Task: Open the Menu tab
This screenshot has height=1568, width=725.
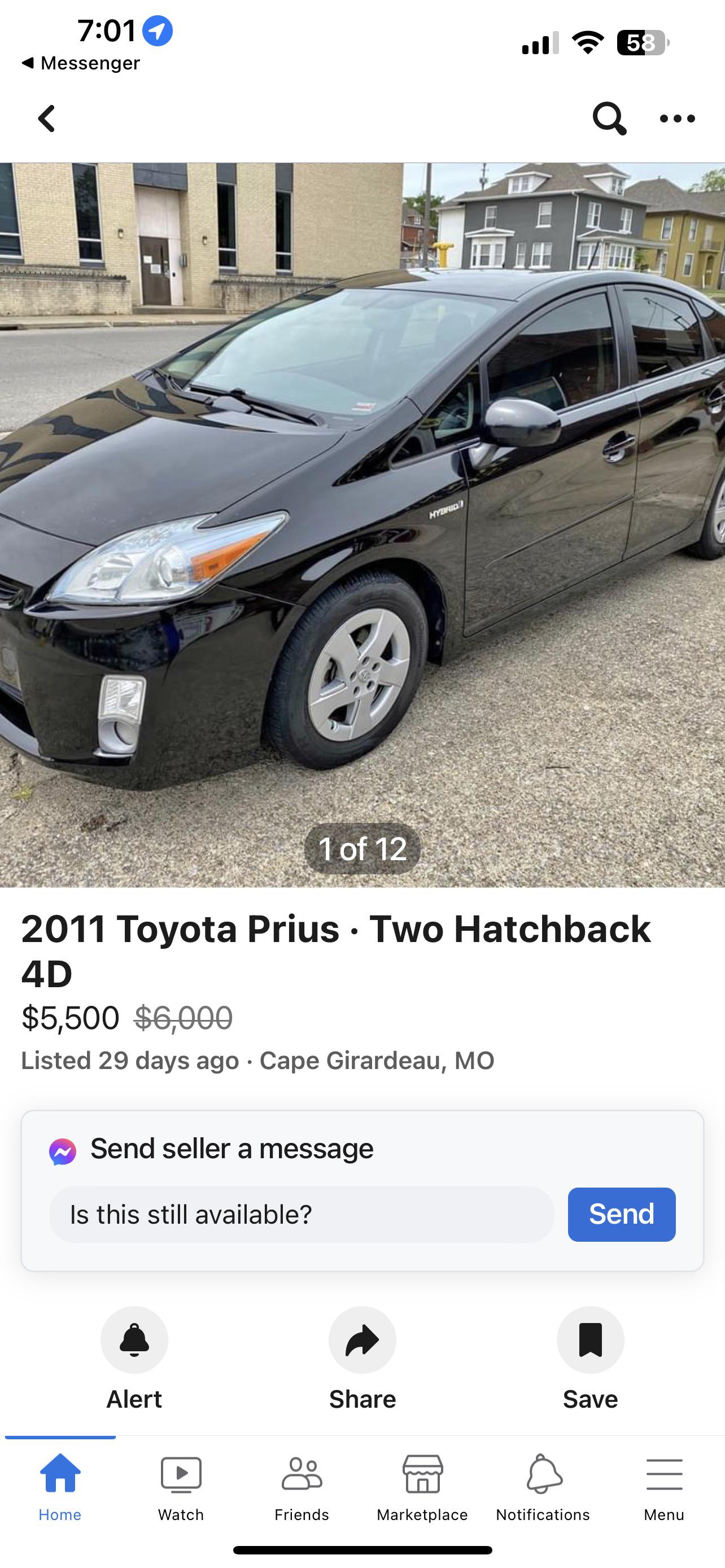Action: pyautogui.click(x=663, y=1486)
